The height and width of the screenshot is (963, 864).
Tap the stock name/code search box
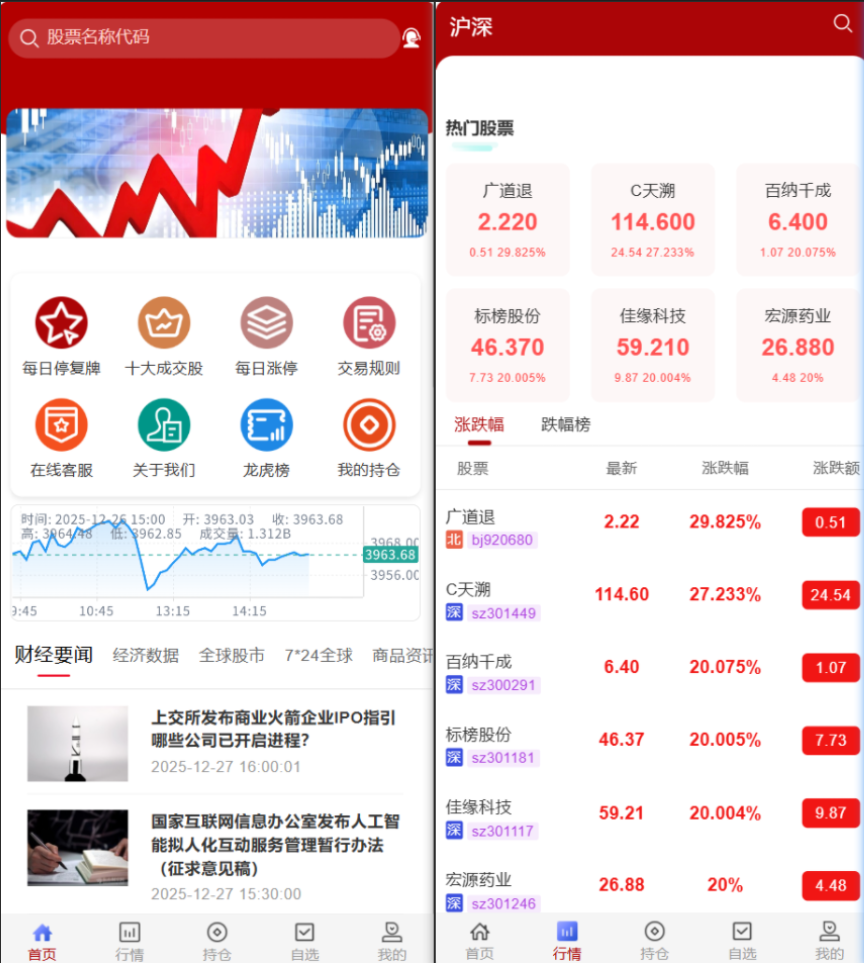[200, 38]
